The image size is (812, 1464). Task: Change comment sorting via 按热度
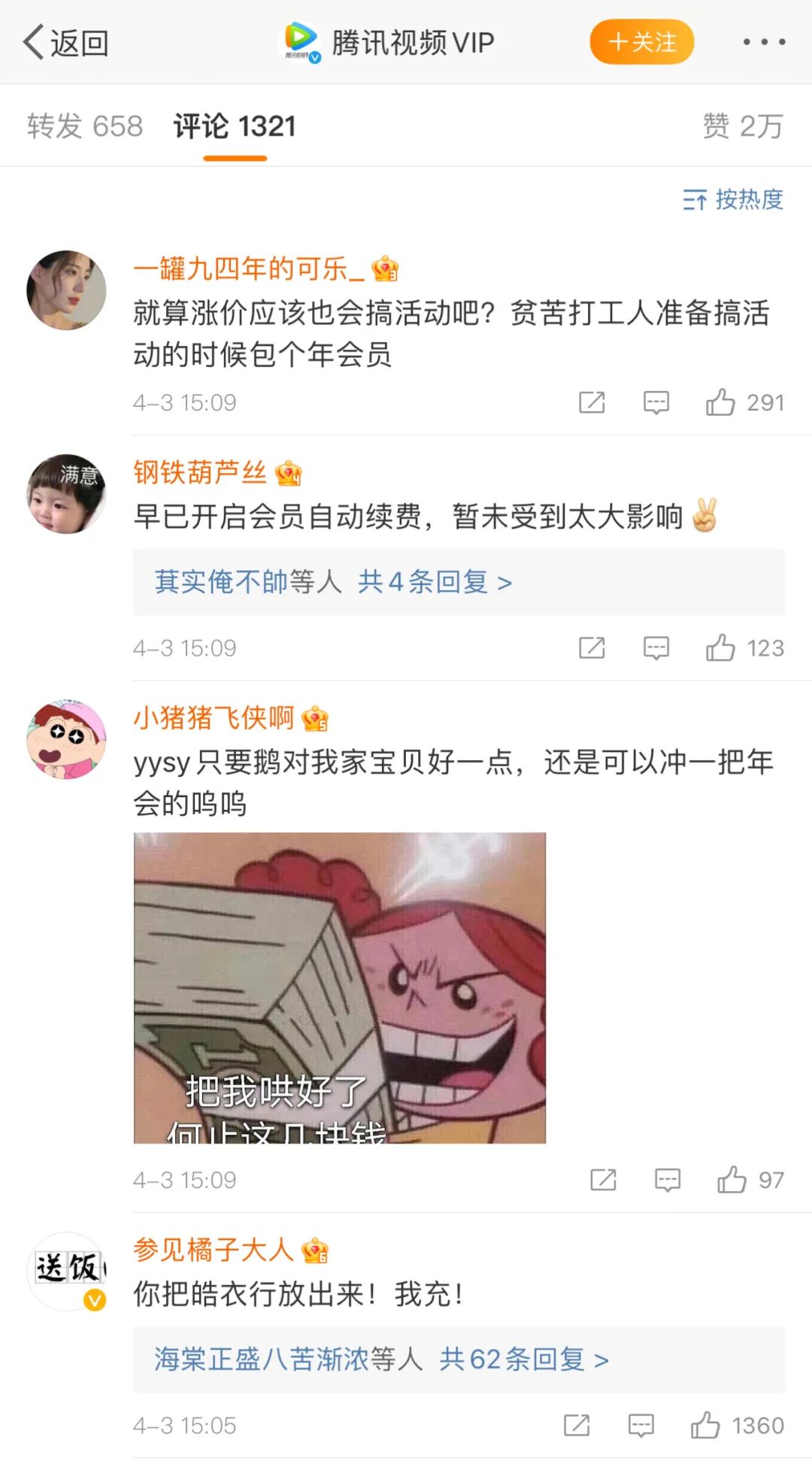[733, 199]
